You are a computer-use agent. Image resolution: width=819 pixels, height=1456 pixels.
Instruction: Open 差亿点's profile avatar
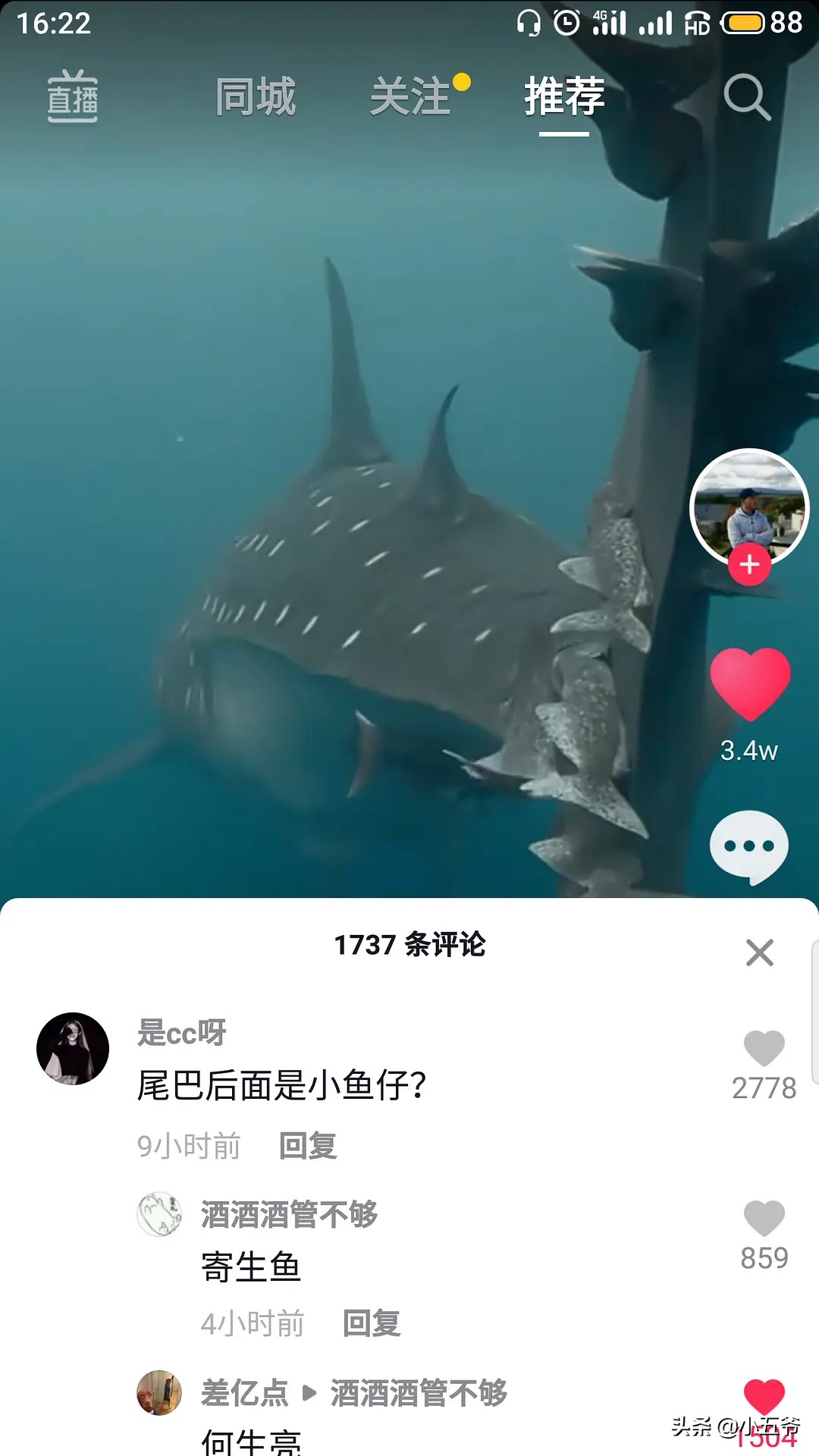click(159, 1392)
